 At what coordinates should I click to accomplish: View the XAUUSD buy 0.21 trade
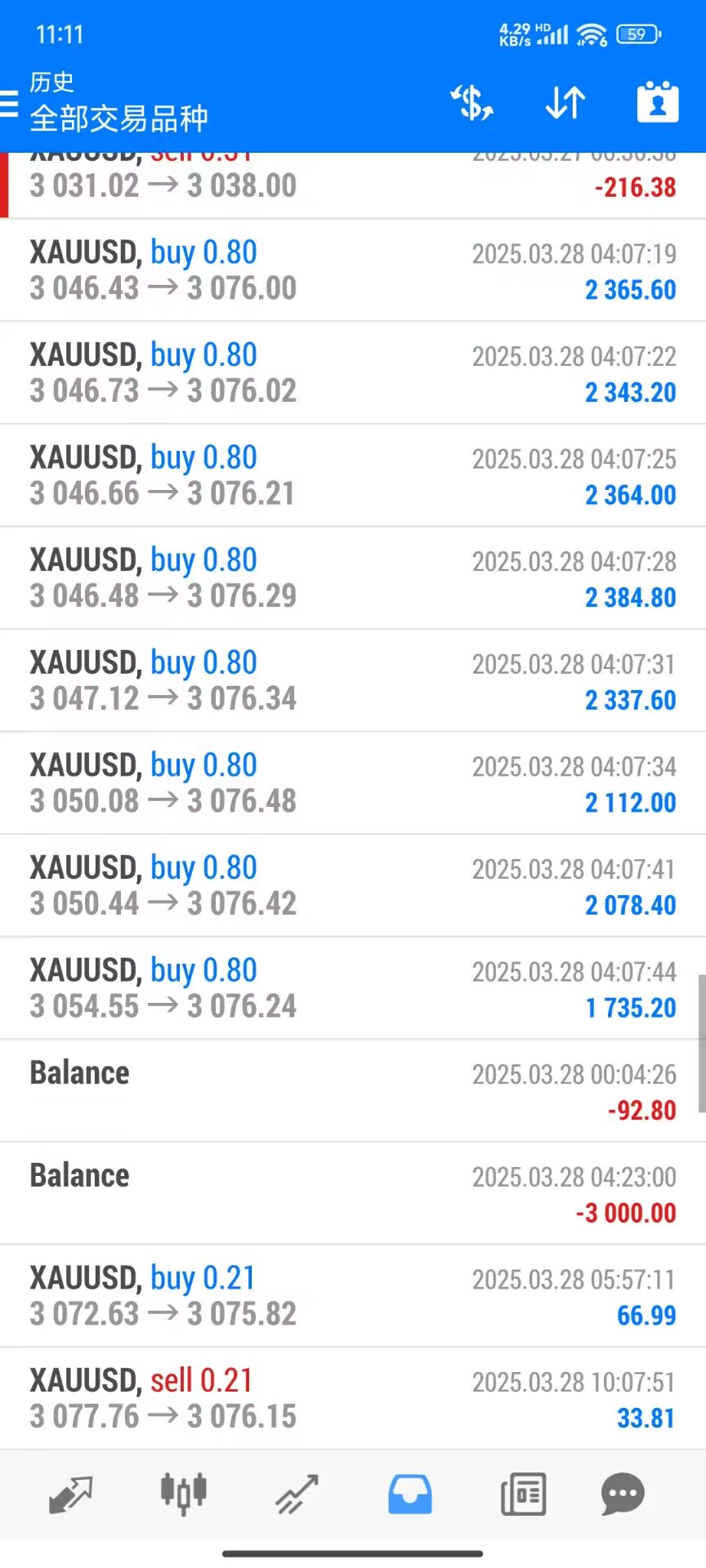[353, 1296]
